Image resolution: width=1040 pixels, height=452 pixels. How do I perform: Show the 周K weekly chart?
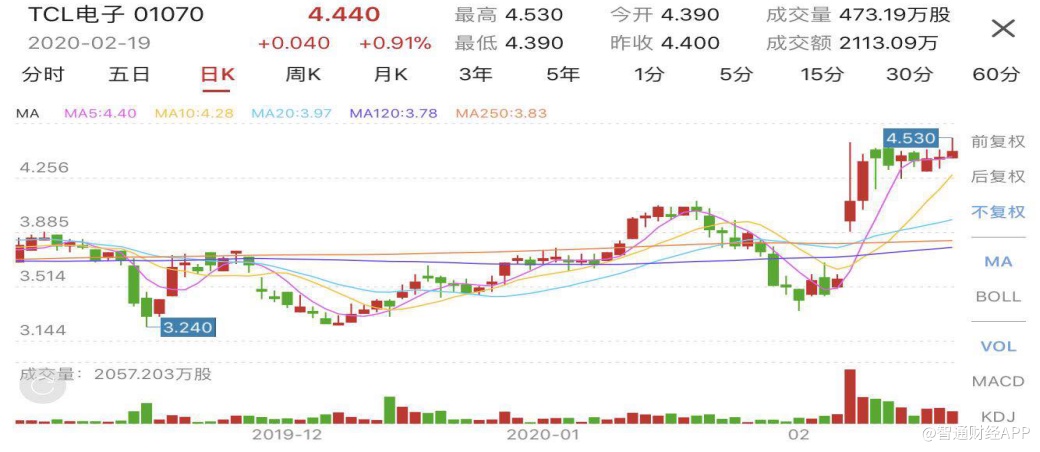point(303,75)
